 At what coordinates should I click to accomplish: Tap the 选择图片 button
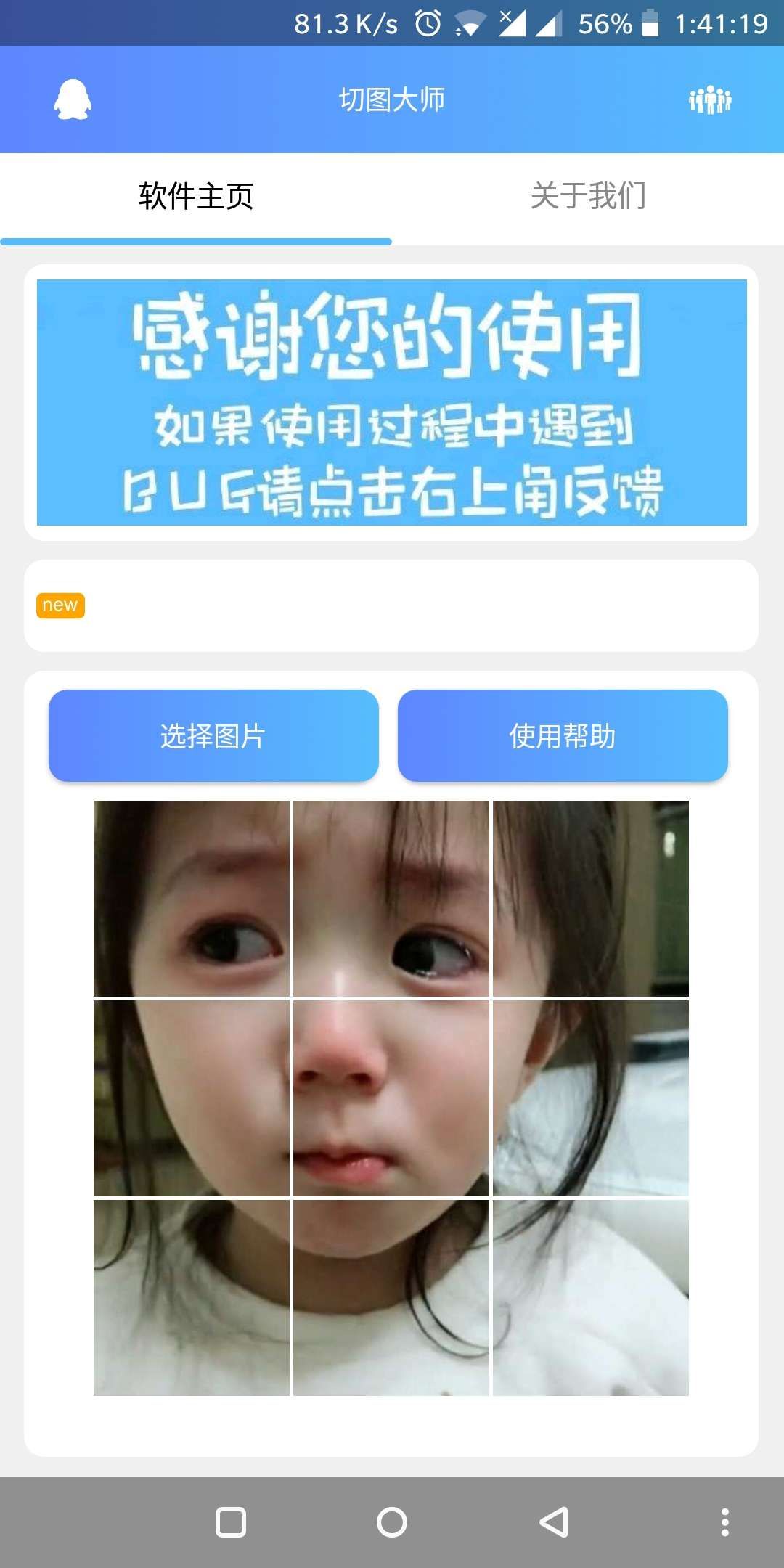[213, 735]
